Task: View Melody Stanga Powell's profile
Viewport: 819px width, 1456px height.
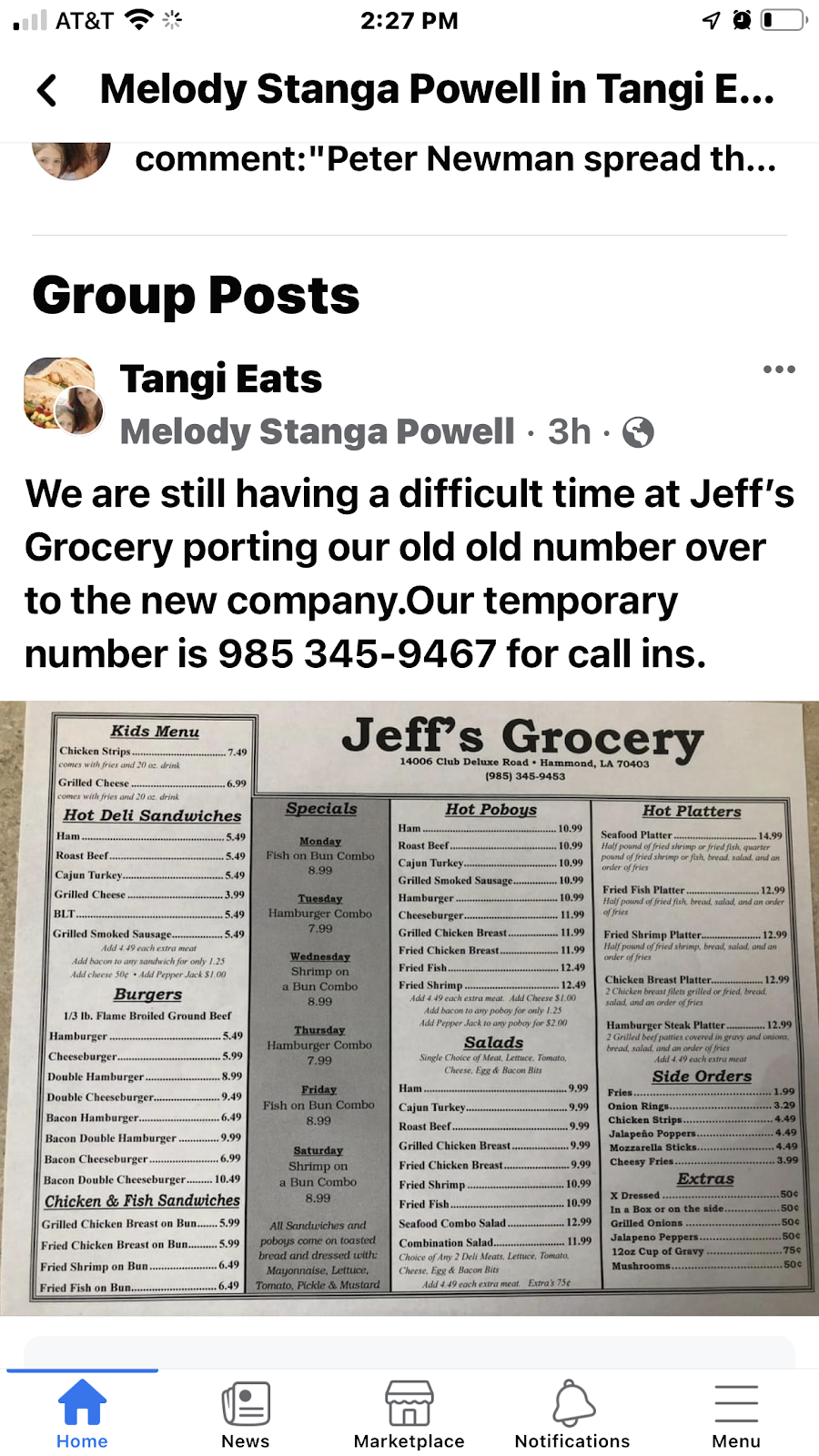Action: 317,432
